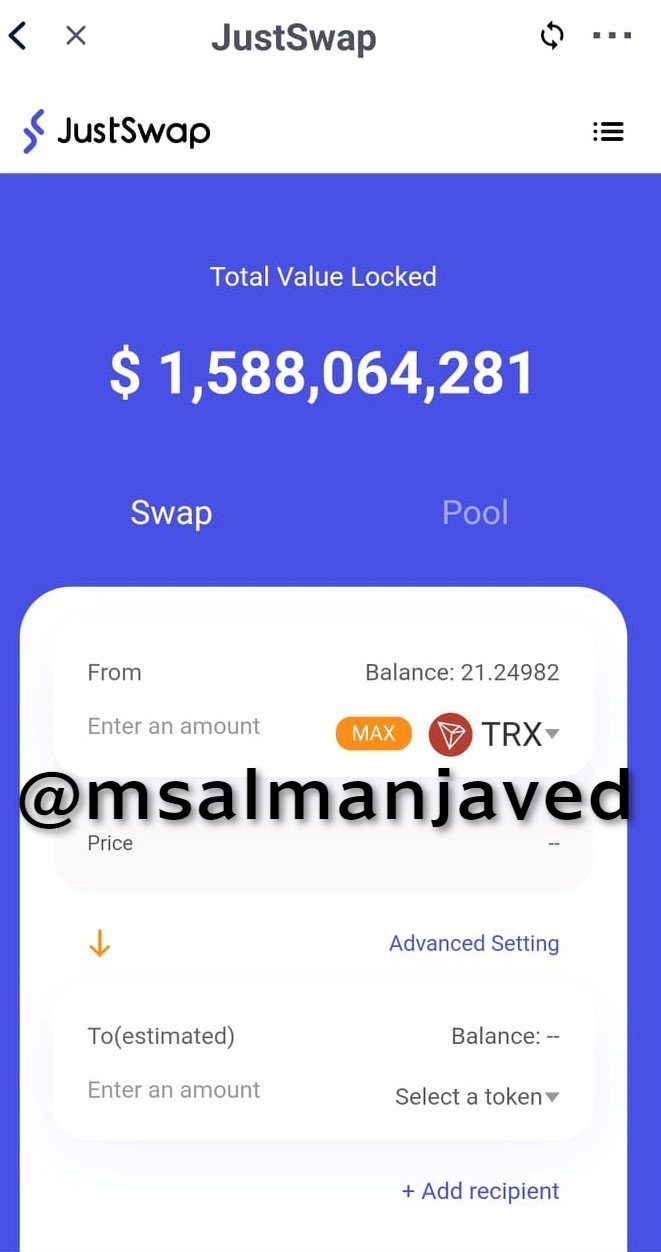Open the three-dot overflow menu
Image resolution: width=661 pixels, height=1252 pixels.
click(612, 36)
